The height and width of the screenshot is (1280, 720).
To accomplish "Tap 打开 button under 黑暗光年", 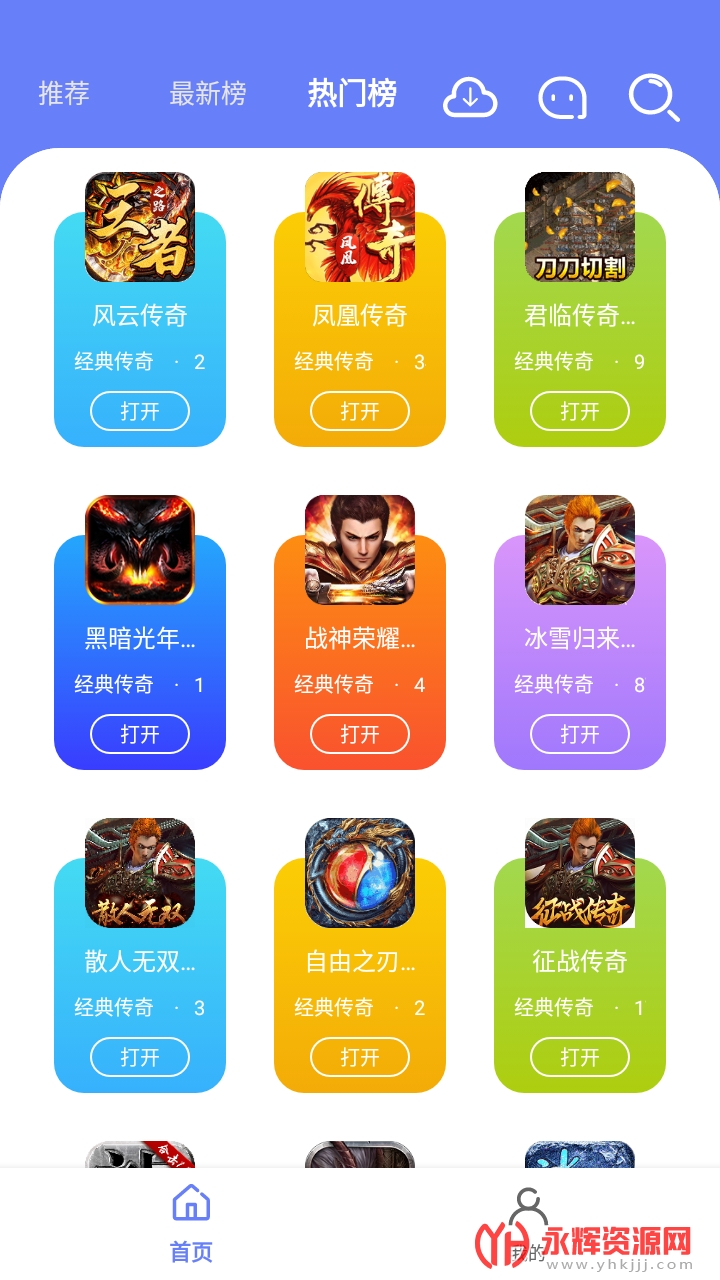I will coord(140,734).
